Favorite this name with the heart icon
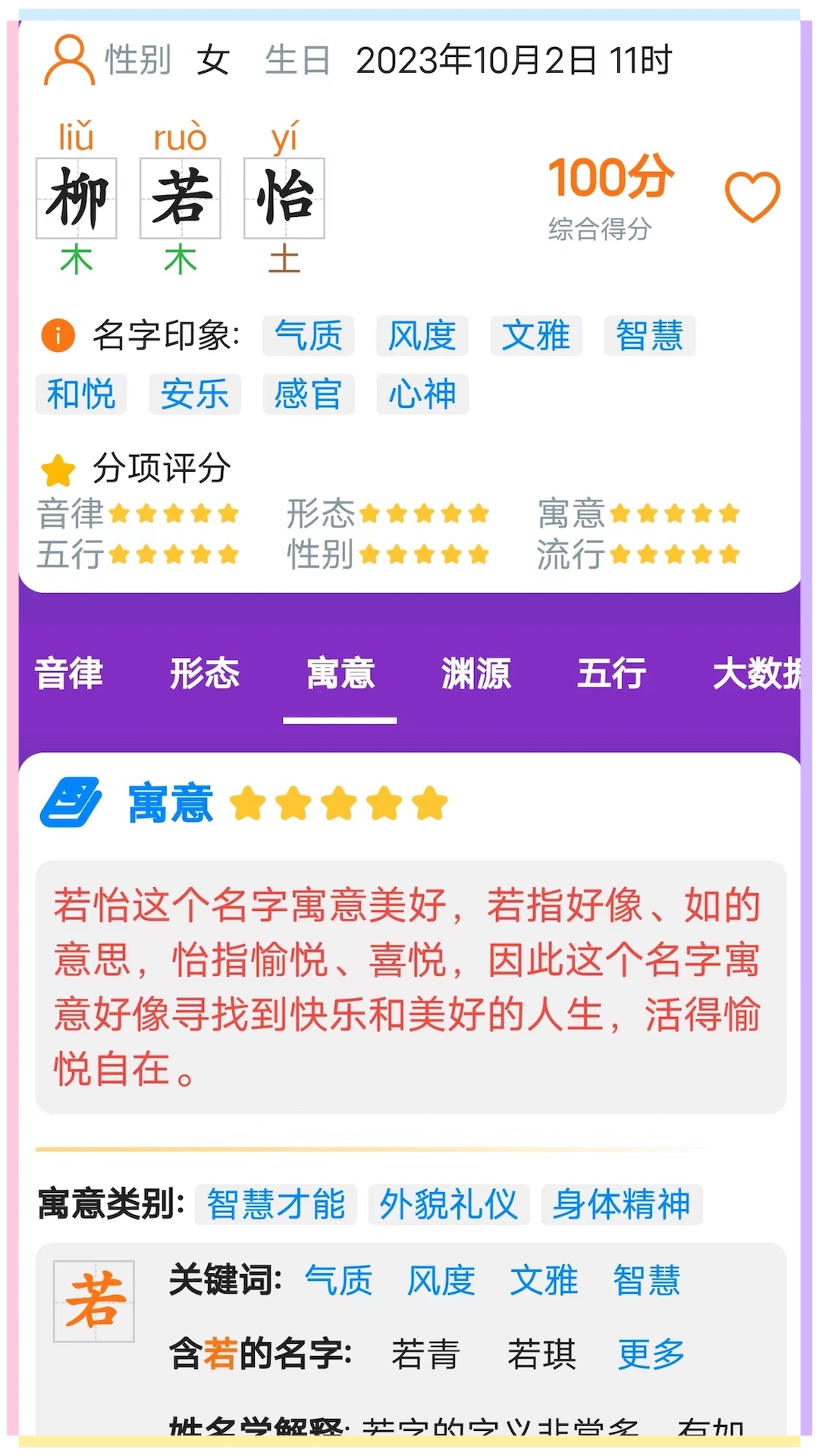The width and height of the screenshot is (819, 1456). click(752, 196)
